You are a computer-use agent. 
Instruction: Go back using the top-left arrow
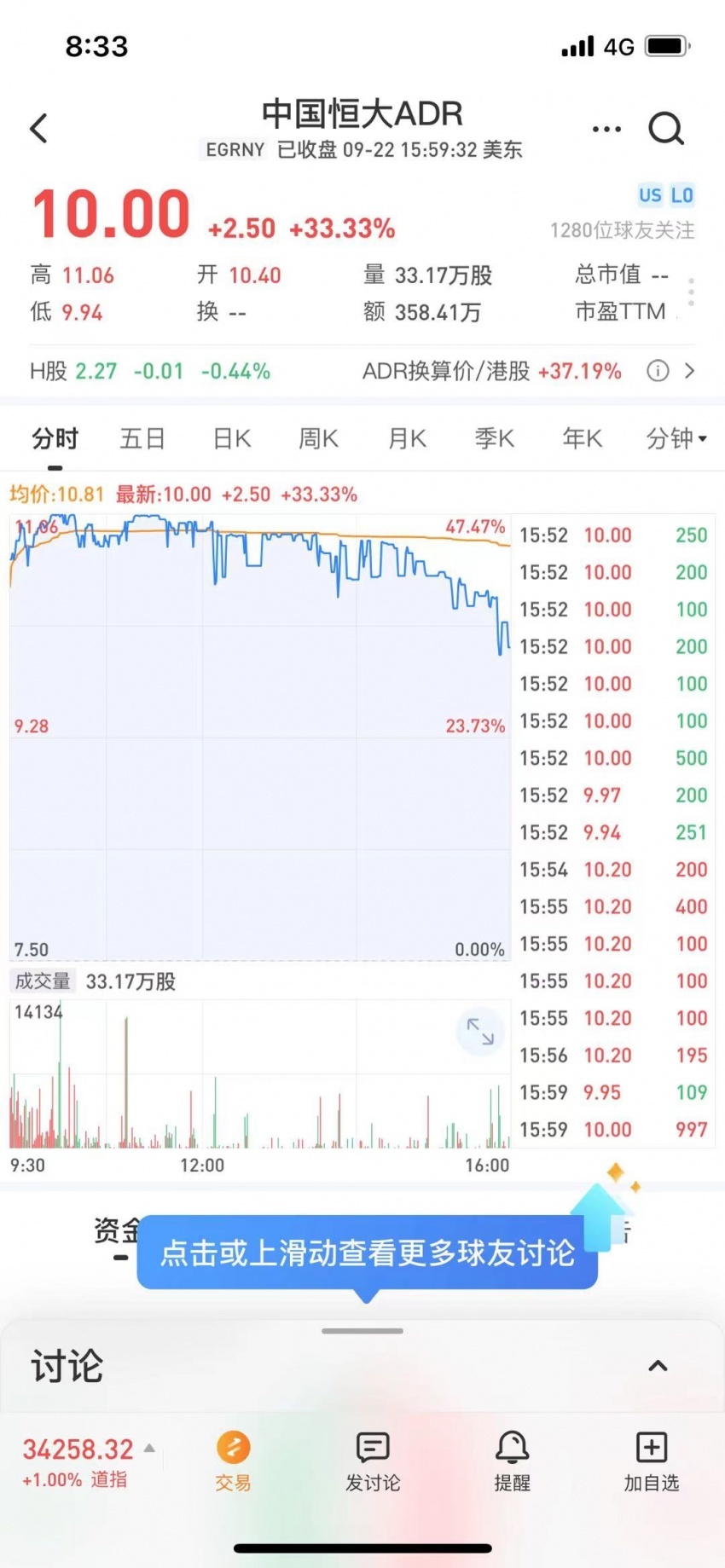38,129
